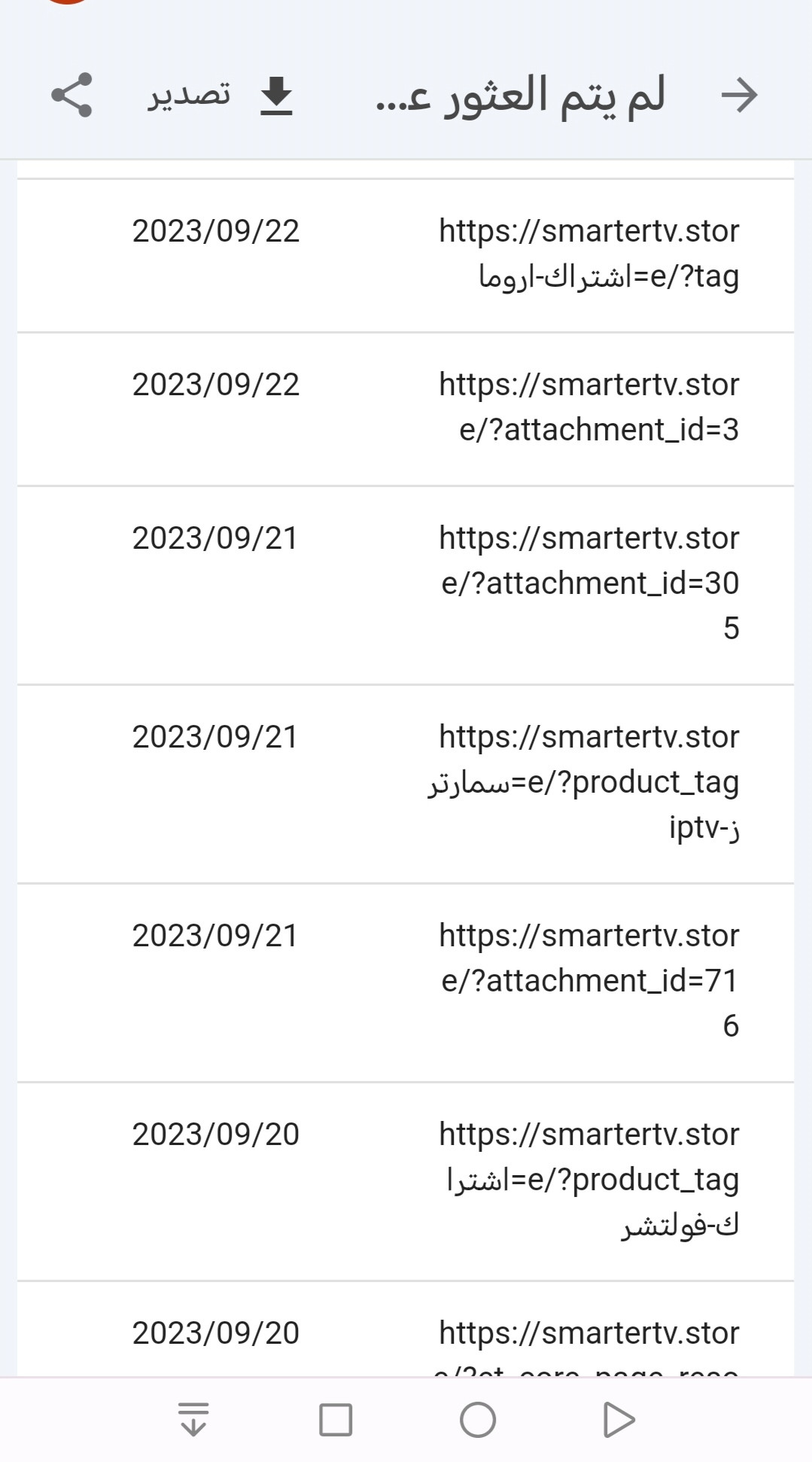Viewport: 812px width, 1462px height.
Task: Tap the system home circle button
Action: pos(477,1420)
